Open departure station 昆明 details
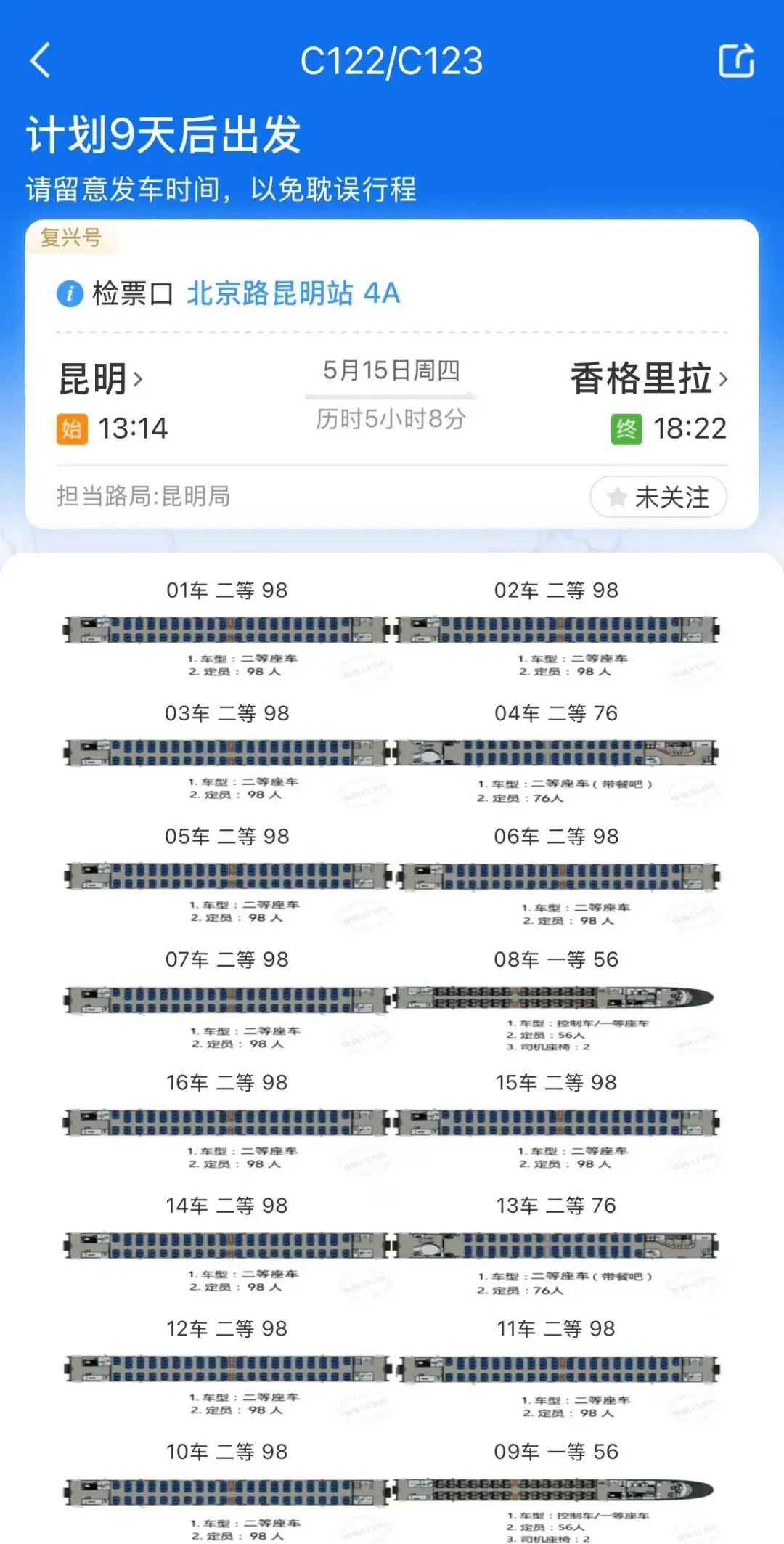 click(100, 379)
